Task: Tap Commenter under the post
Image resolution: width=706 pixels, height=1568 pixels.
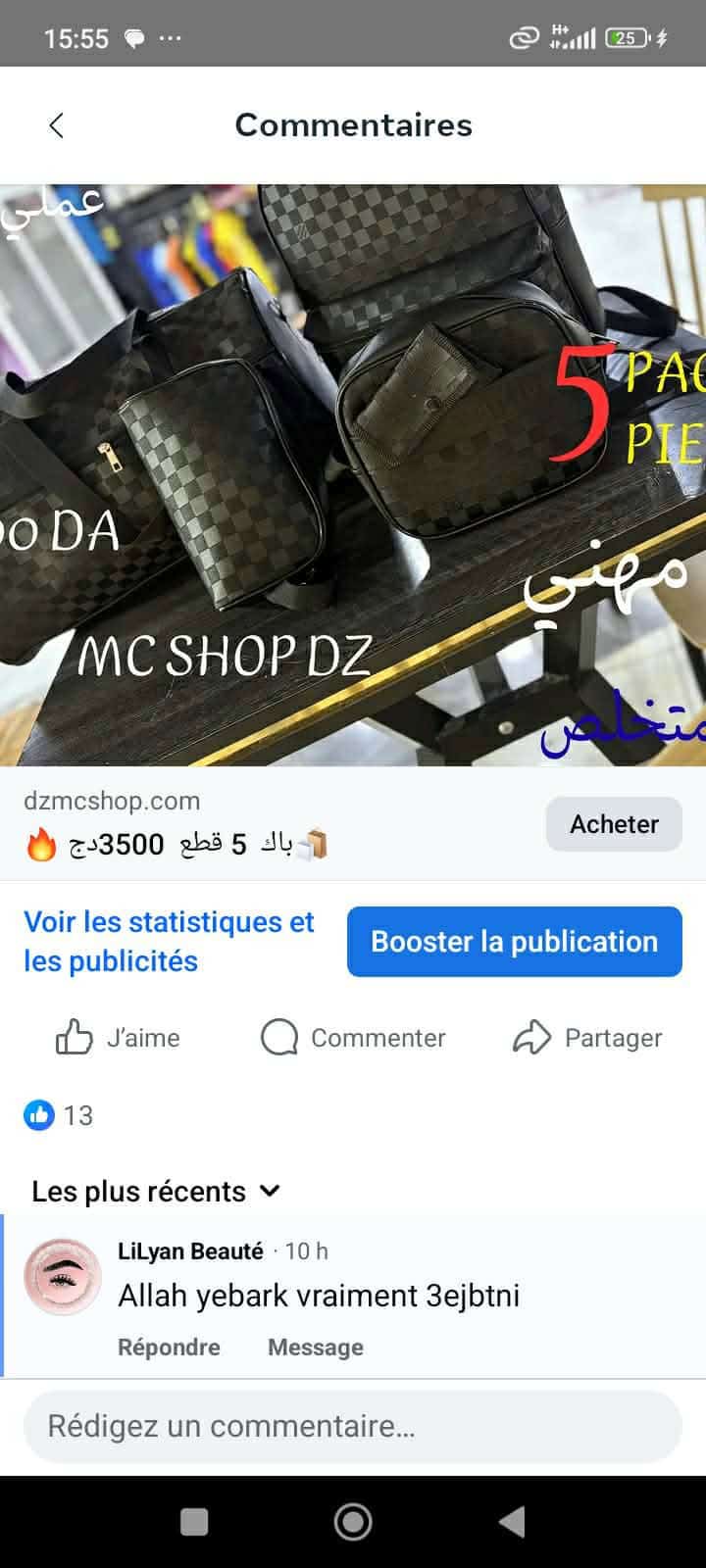Action: tap(353, 1038)
